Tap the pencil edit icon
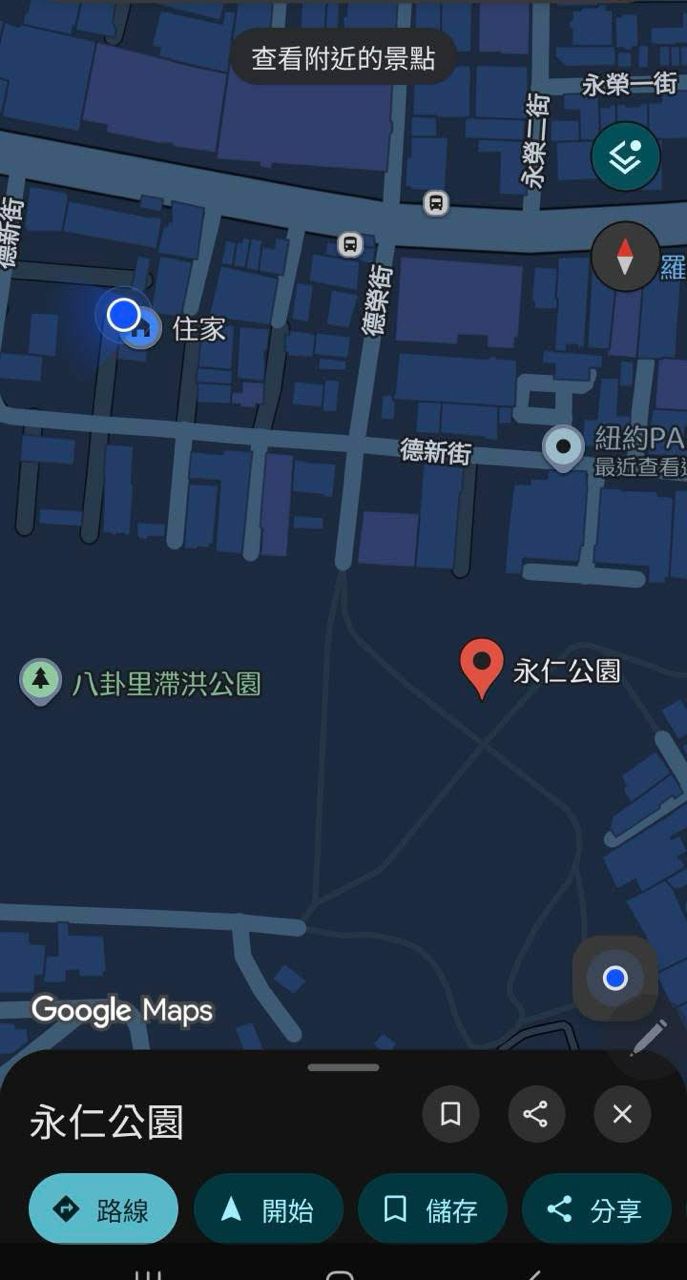Image resolution: width=687 pixels, height=1280 pixels. (647, 1038)
